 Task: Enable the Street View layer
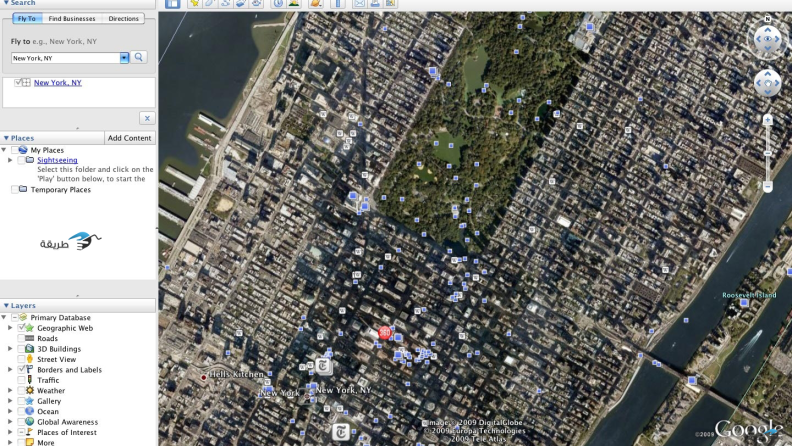(x=21, y=359)
